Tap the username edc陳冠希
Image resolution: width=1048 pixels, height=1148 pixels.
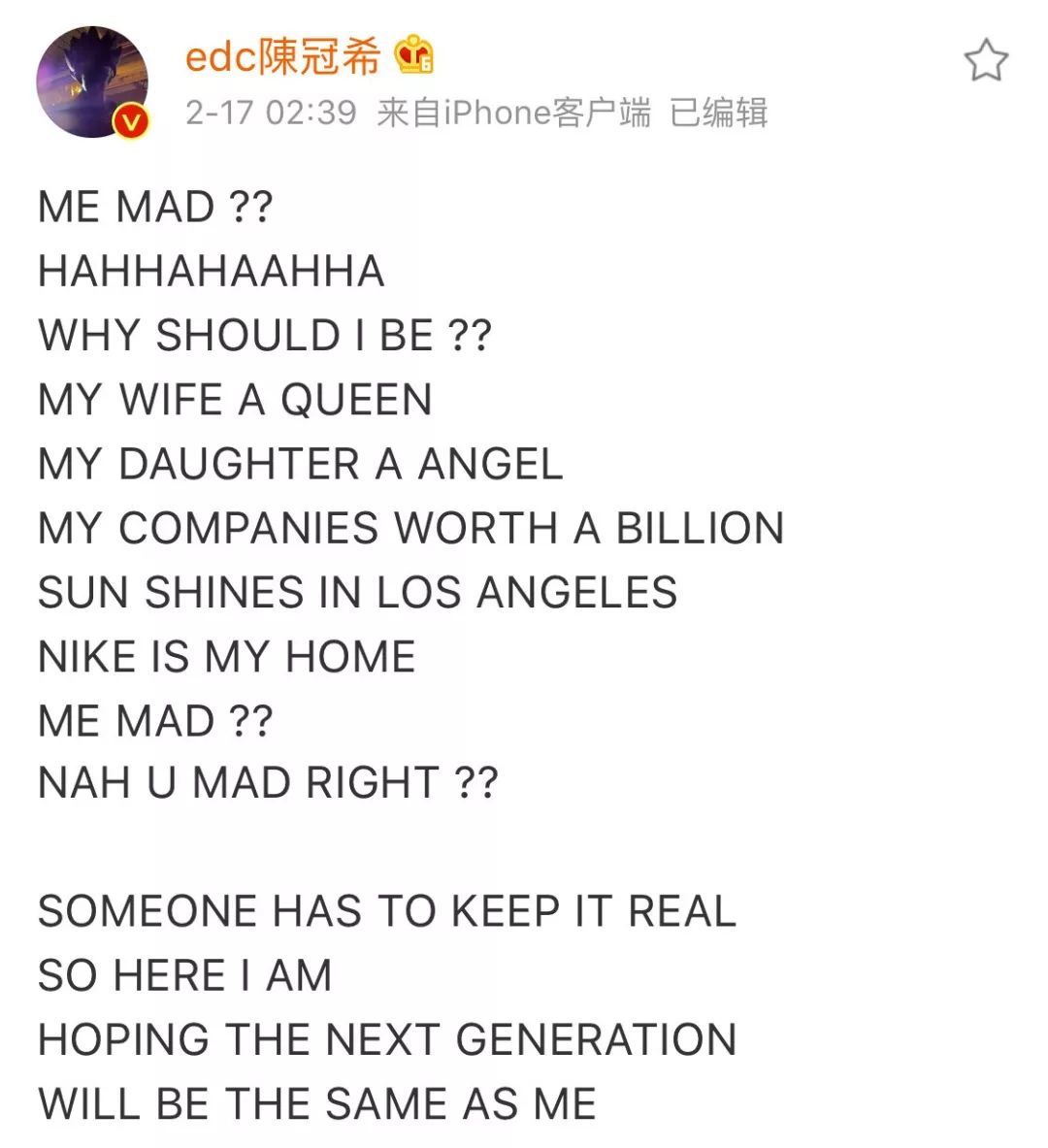point(282,58)
